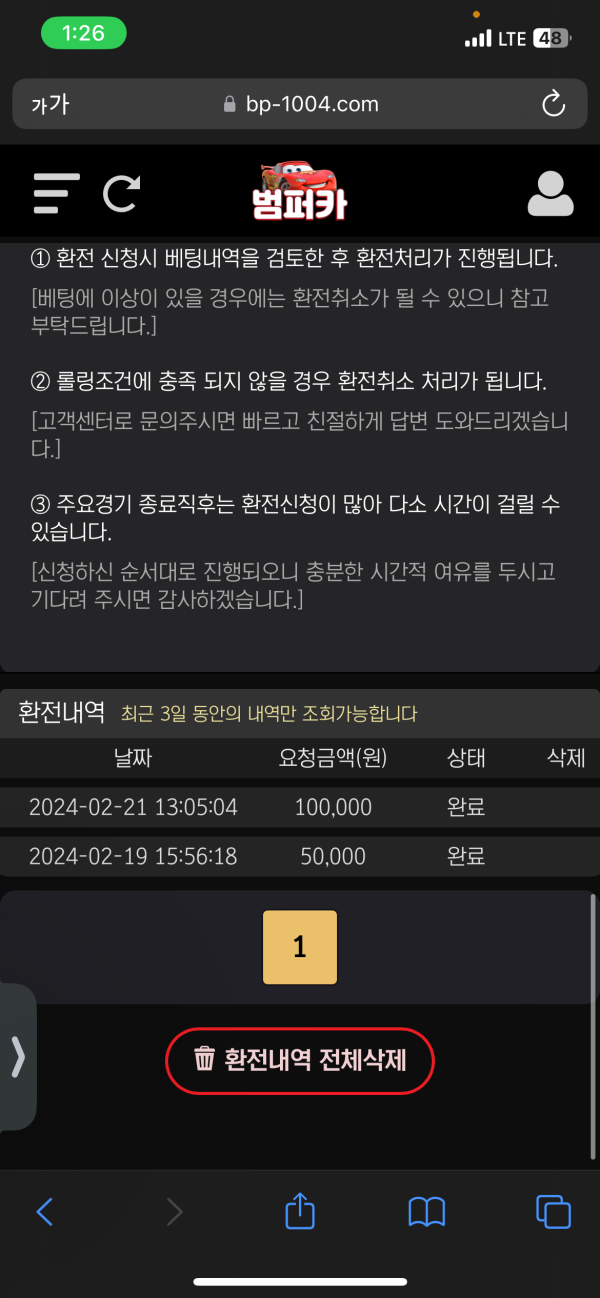Expand the side panel arrow handle

tap(17, 1057)
